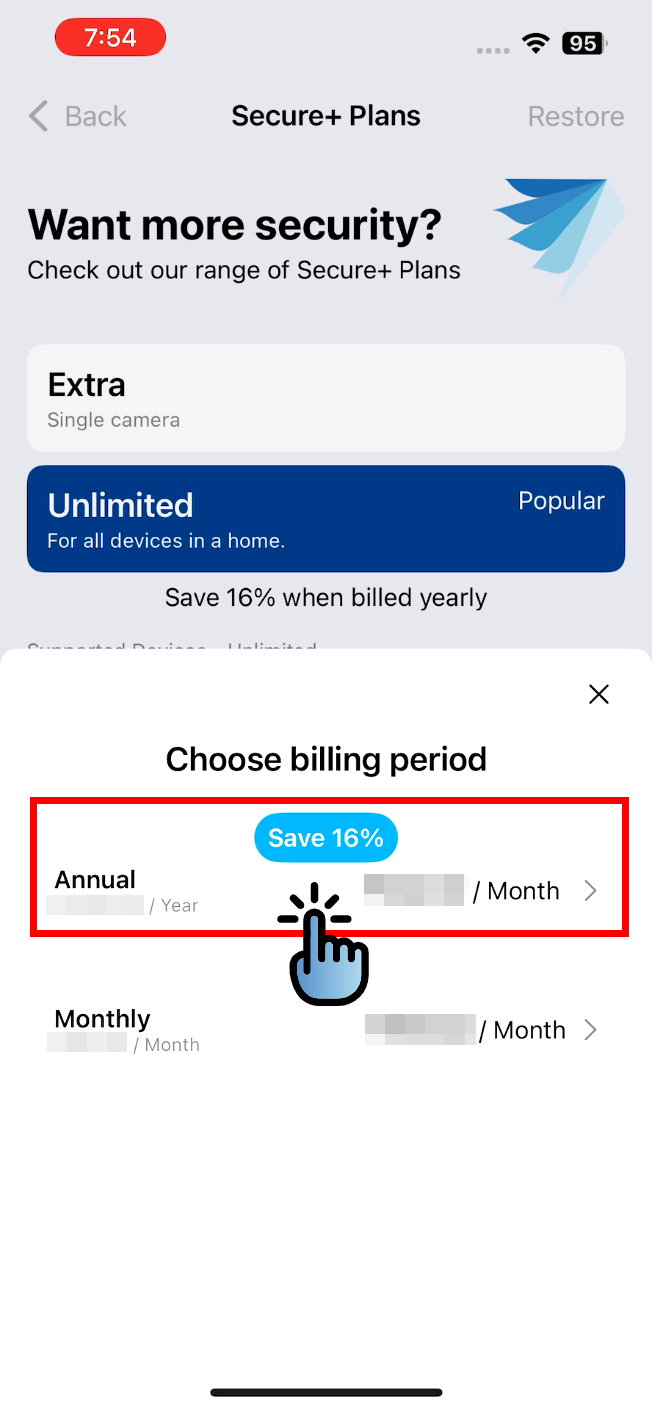Image resolution: width=652 pixels, height=1410 pixels.
Task: Select the Extra single camera plan
Action: point(326,398)
